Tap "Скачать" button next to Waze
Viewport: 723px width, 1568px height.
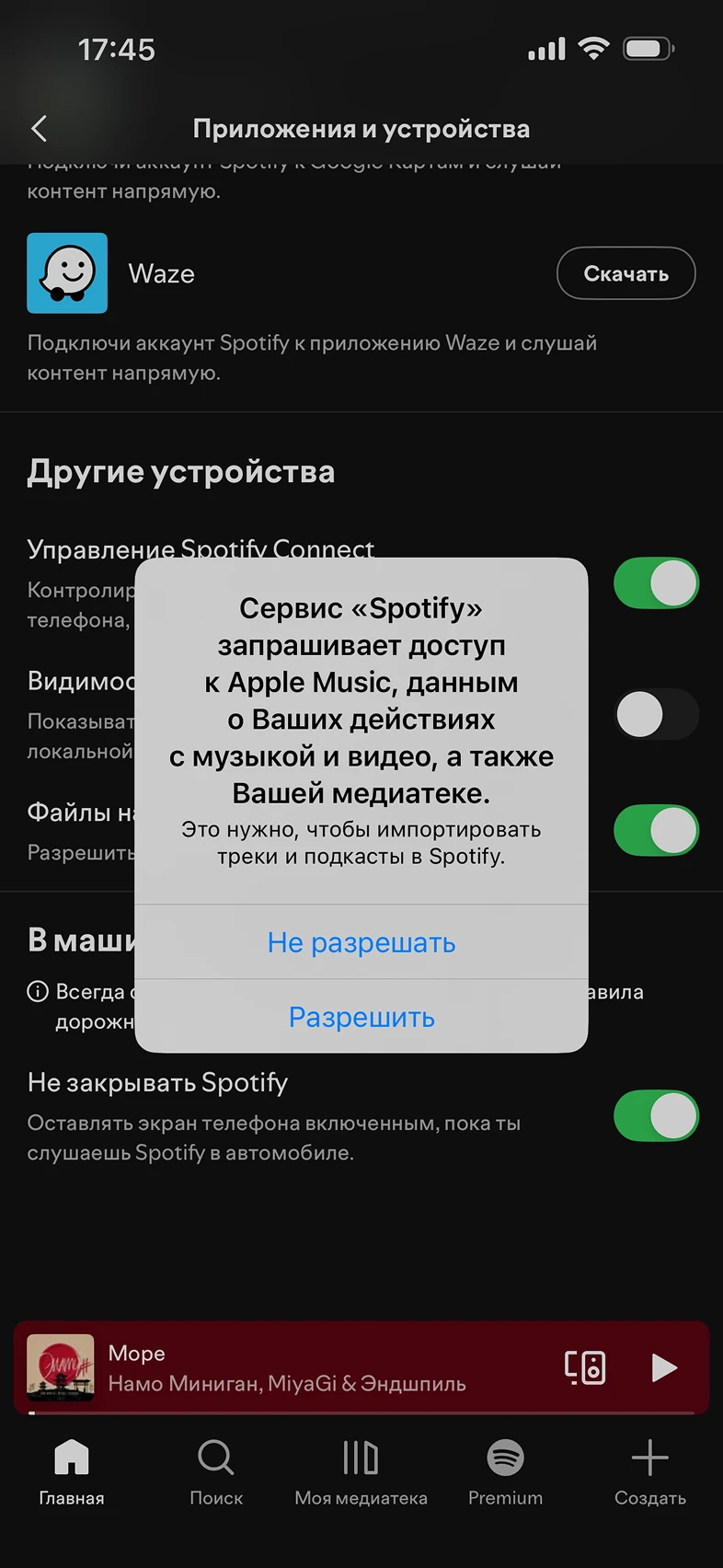pyautogui.click(x=625, y=273)
